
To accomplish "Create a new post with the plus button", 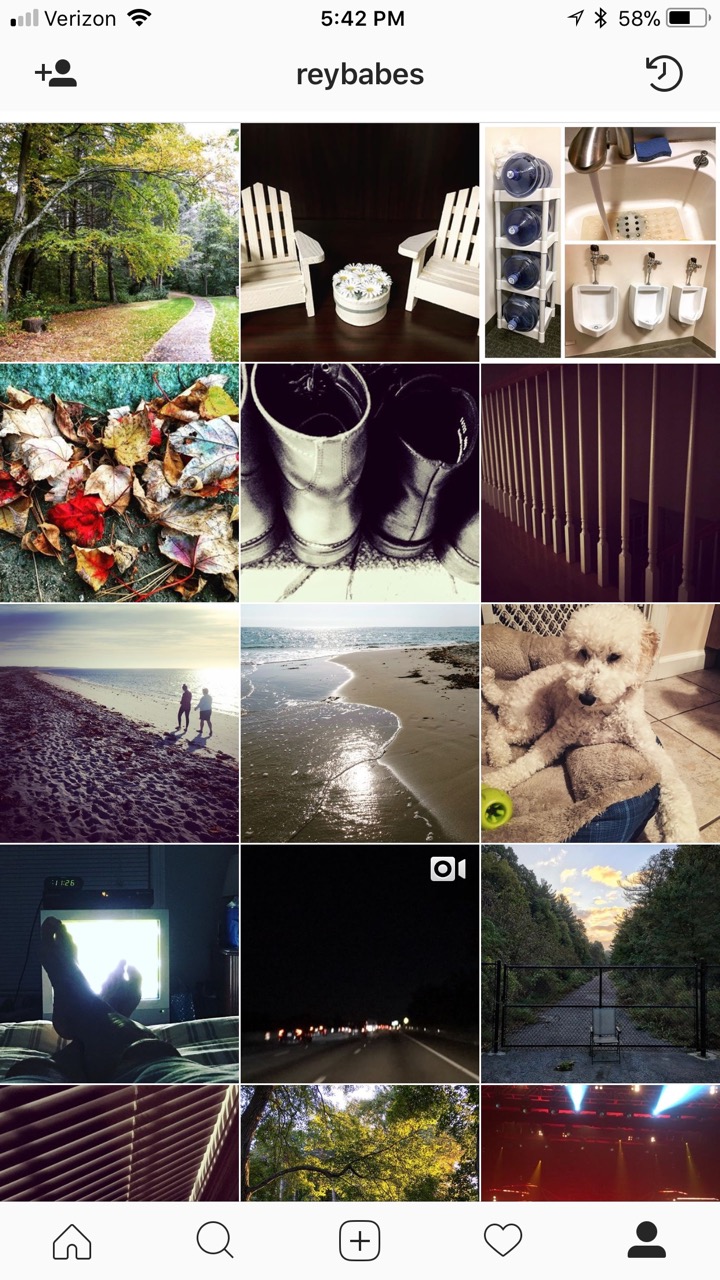I will (360, 1241).
